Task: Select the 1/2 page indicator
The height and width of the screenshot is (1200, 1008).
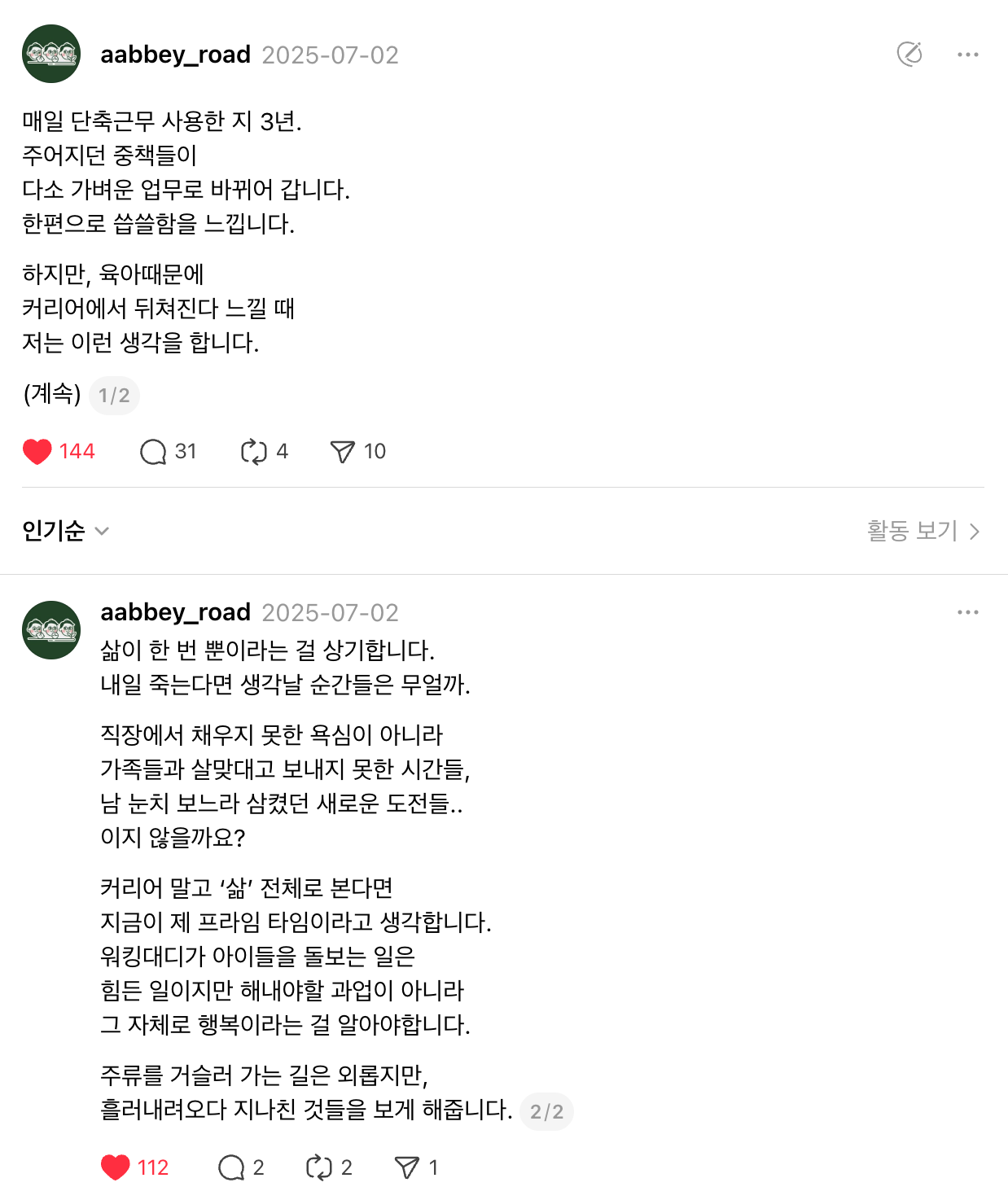Action: click(x=114, y=395)
